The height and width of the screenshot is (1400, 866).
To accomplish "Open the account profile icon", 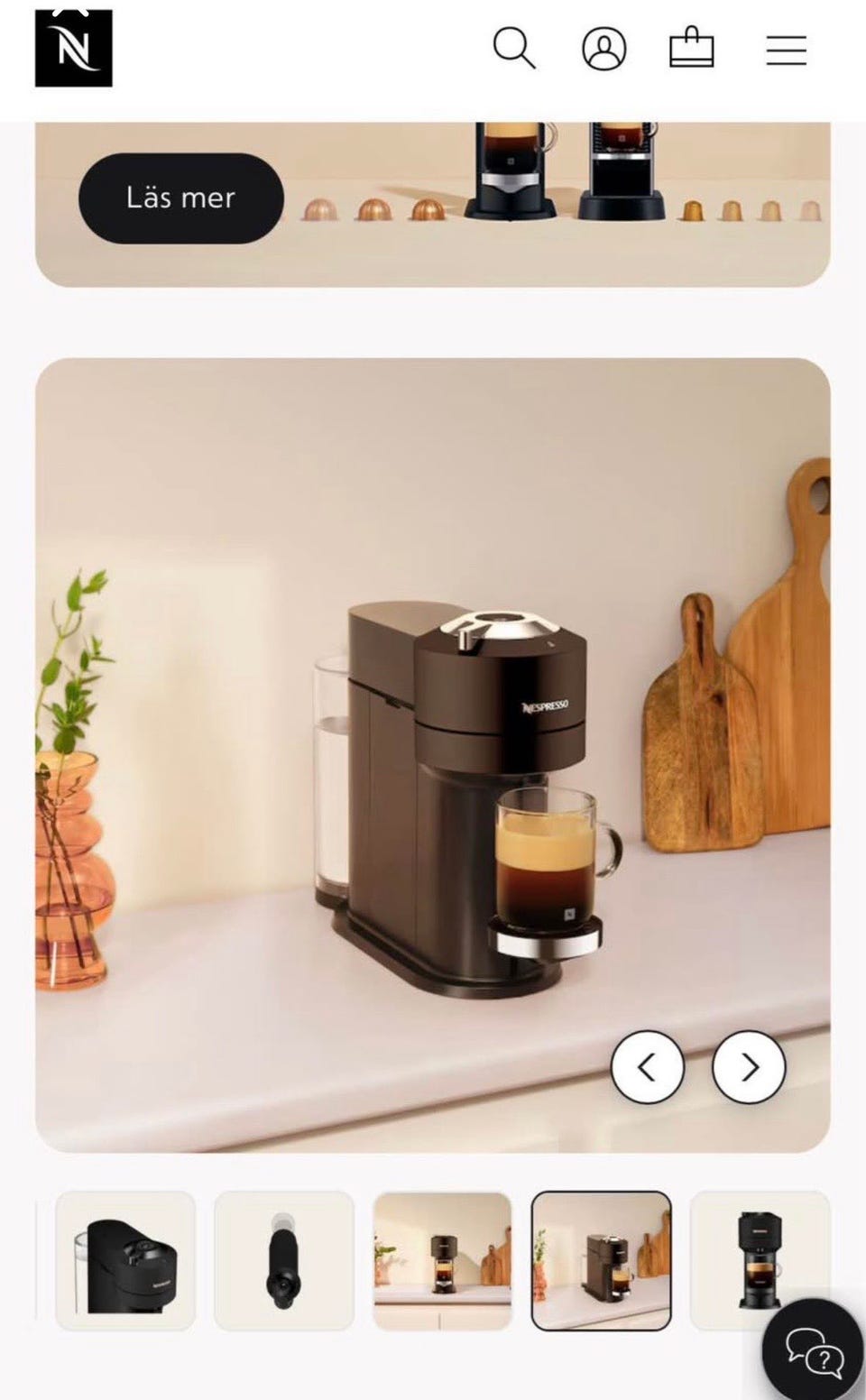I will 603,49.
